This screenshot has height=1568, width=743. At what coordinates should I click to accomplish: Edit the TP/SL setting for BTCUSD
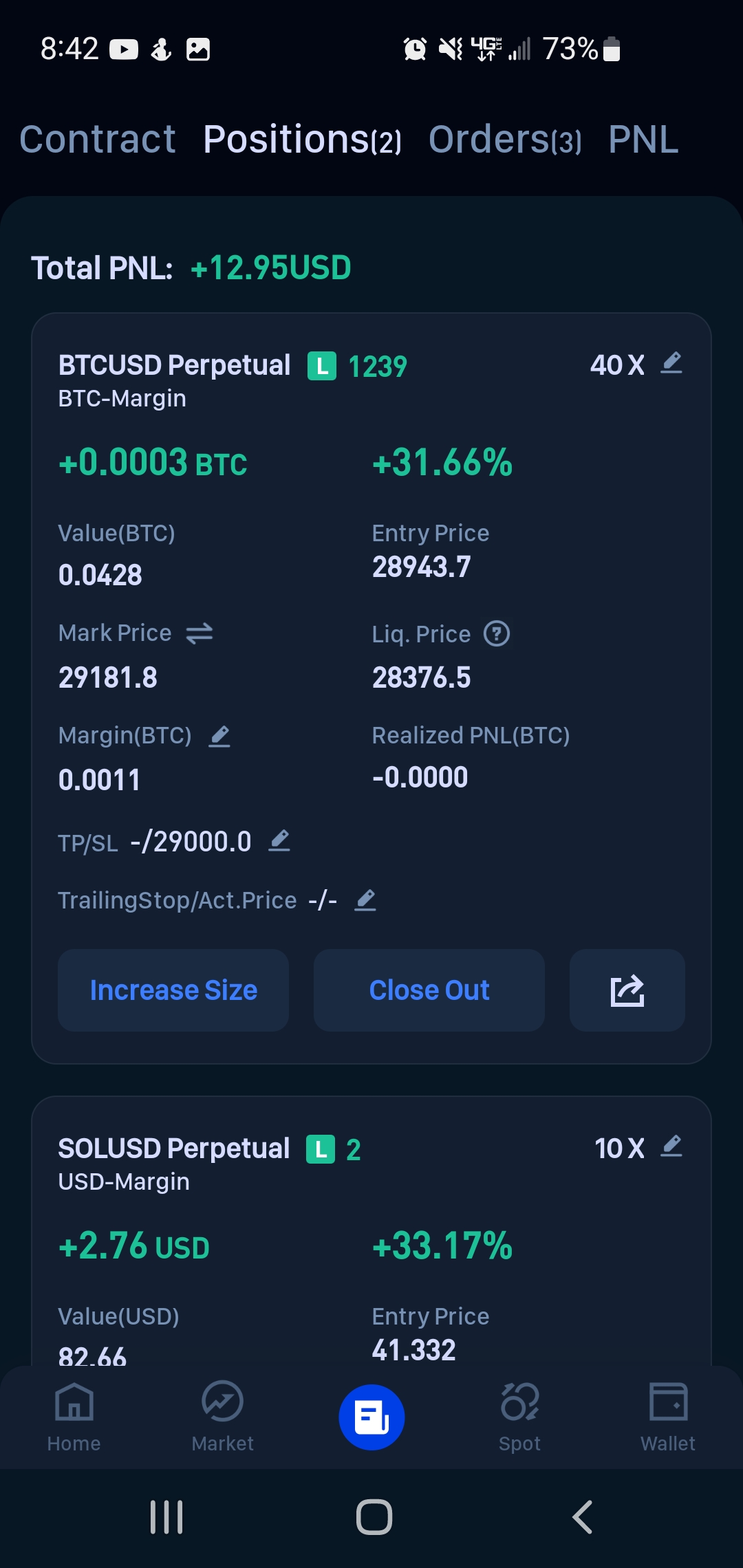[x=279, y=840]
